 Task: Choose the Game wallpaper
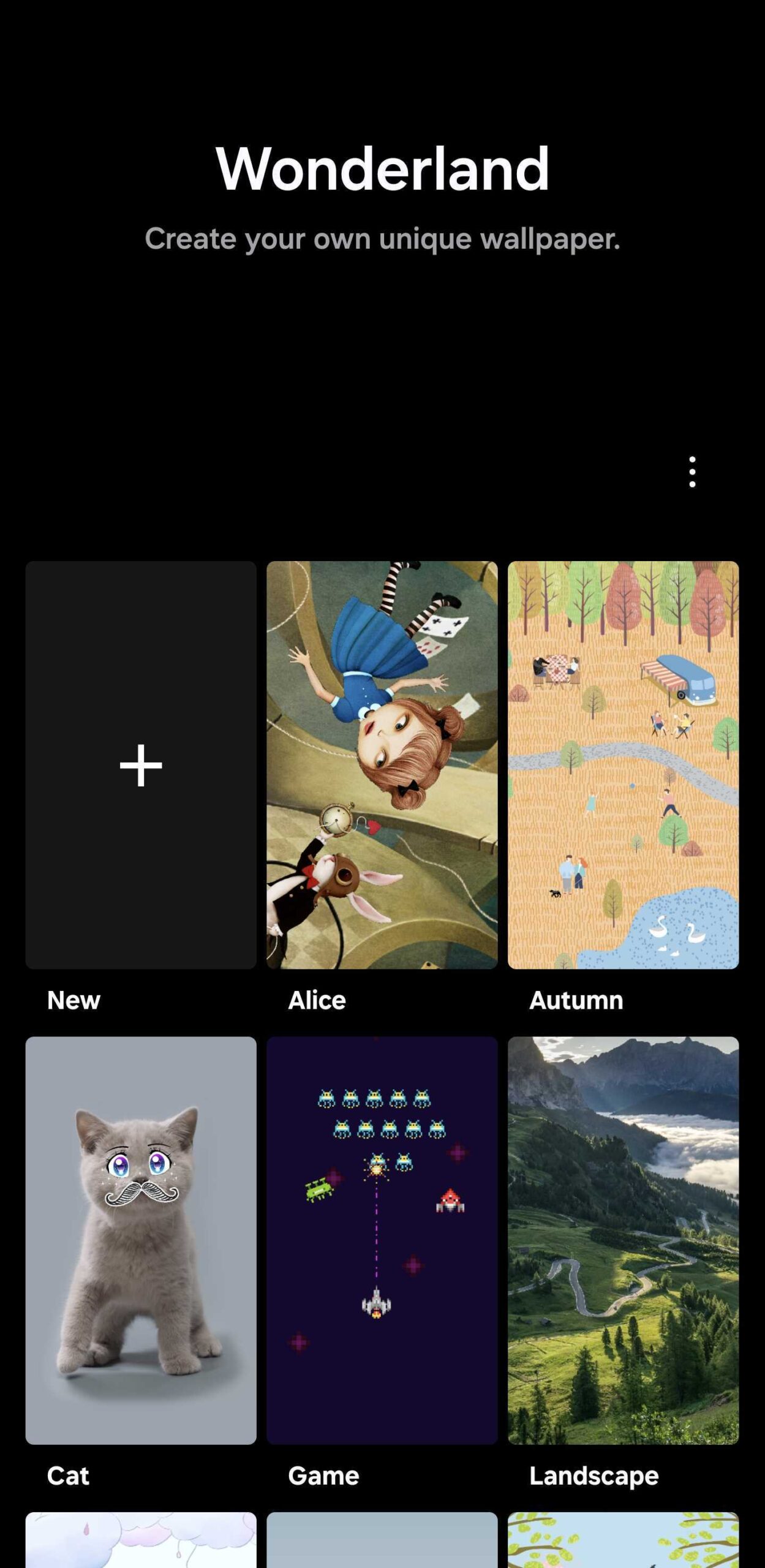click(382, 1240)
